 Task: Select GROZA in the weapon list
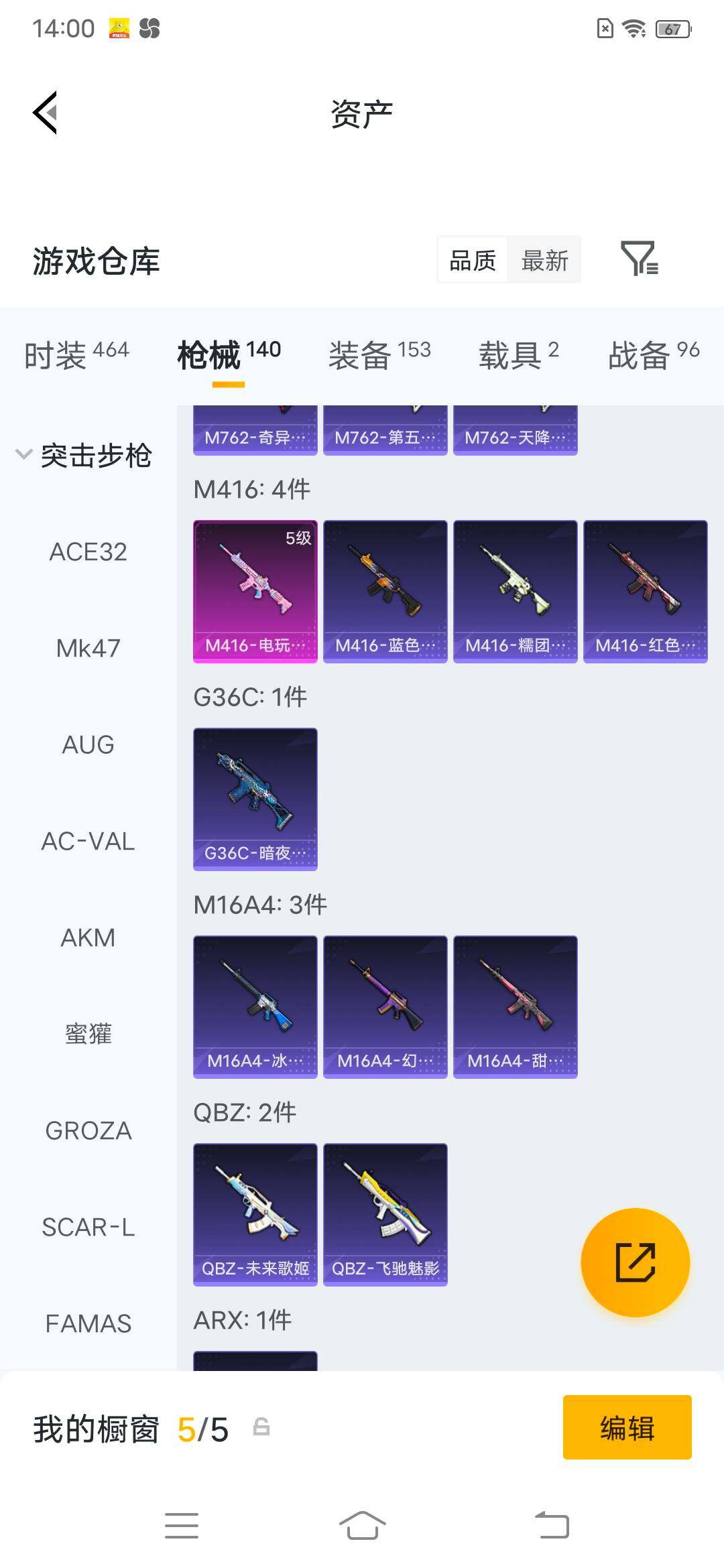(x=88, y=1130)
